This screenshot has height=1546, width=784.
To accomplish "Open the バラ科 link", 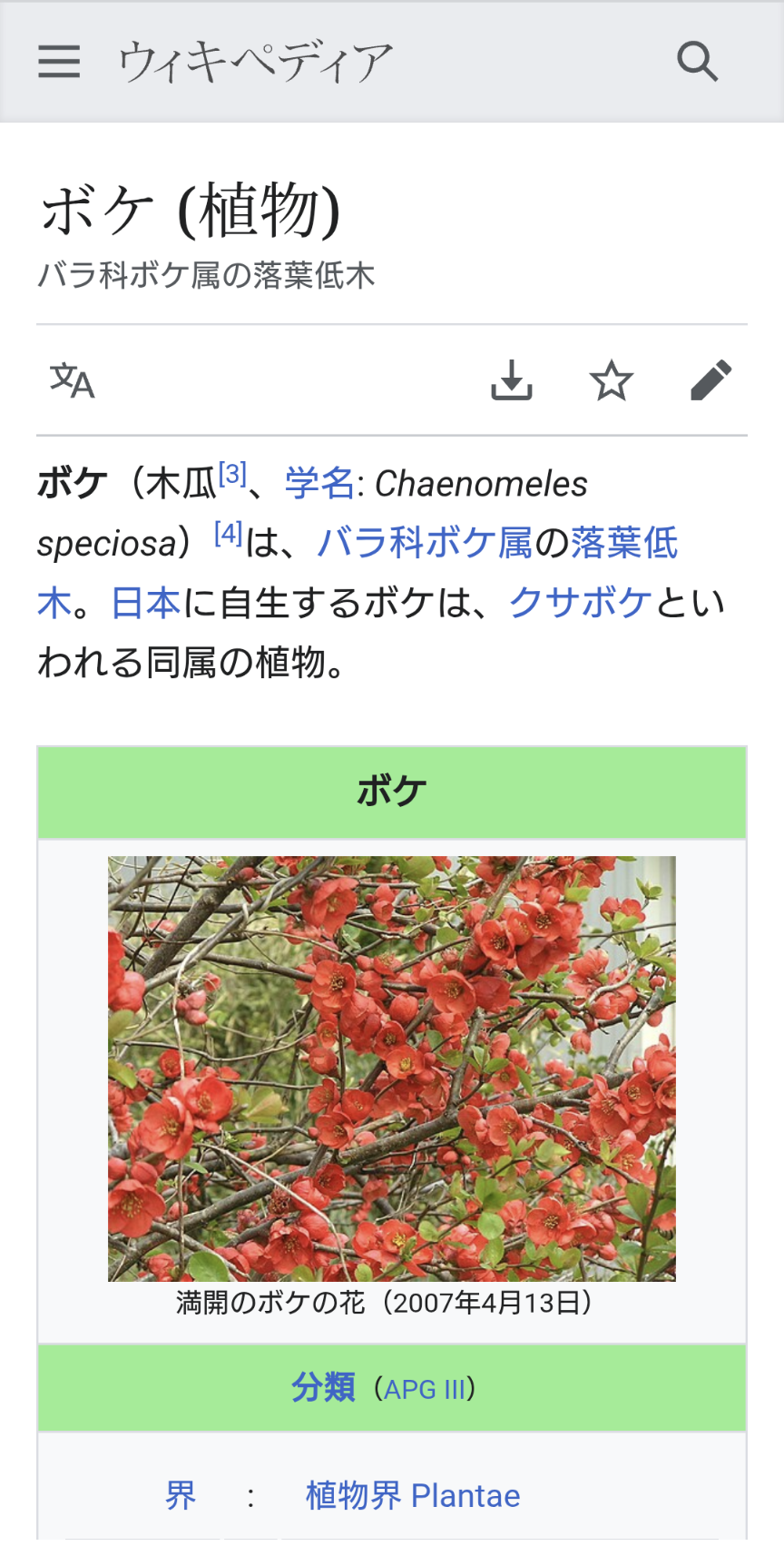I will [x=370, y=544].
